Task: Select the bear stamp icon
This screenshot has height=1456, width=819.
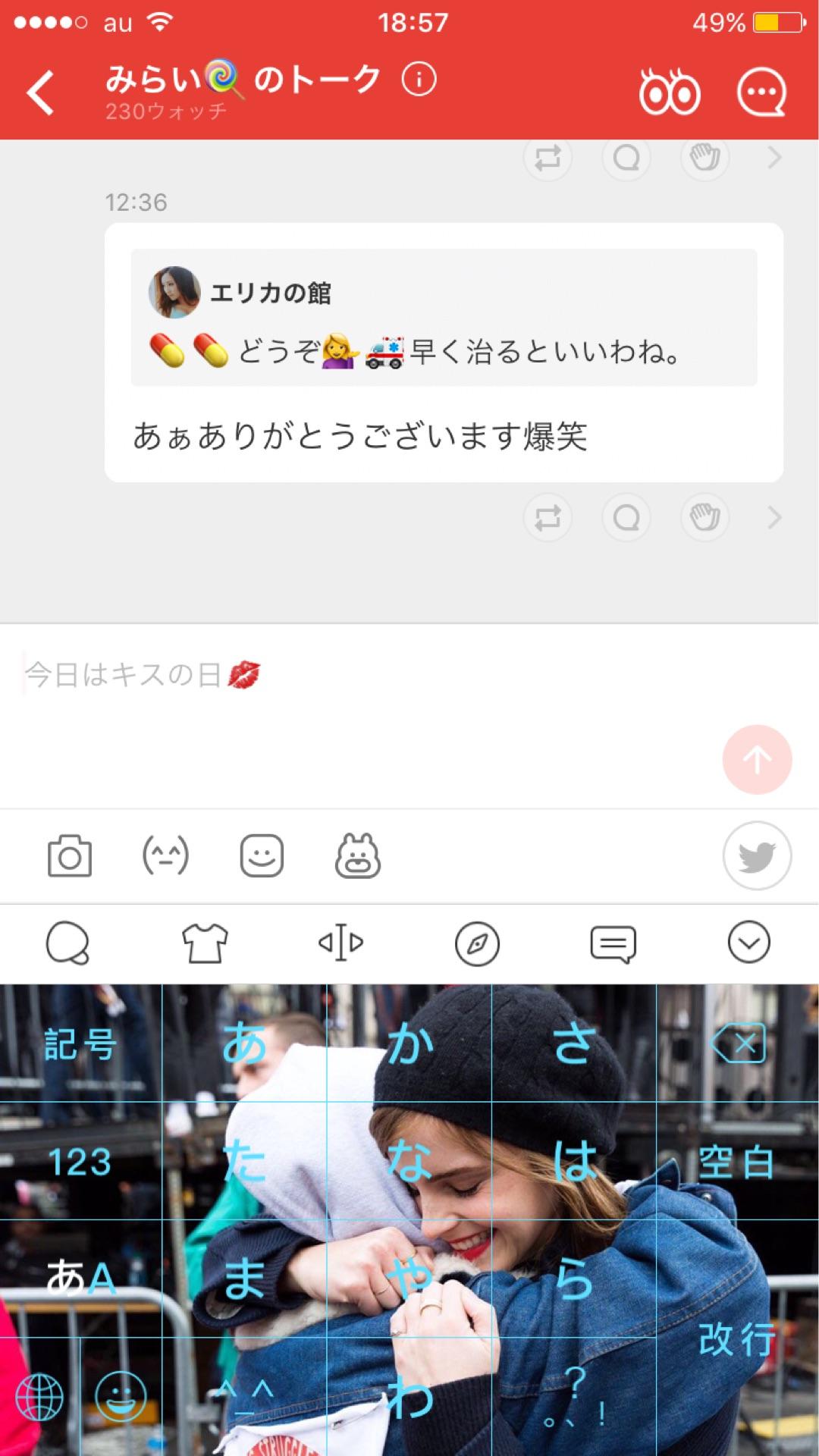Action: 357,855
